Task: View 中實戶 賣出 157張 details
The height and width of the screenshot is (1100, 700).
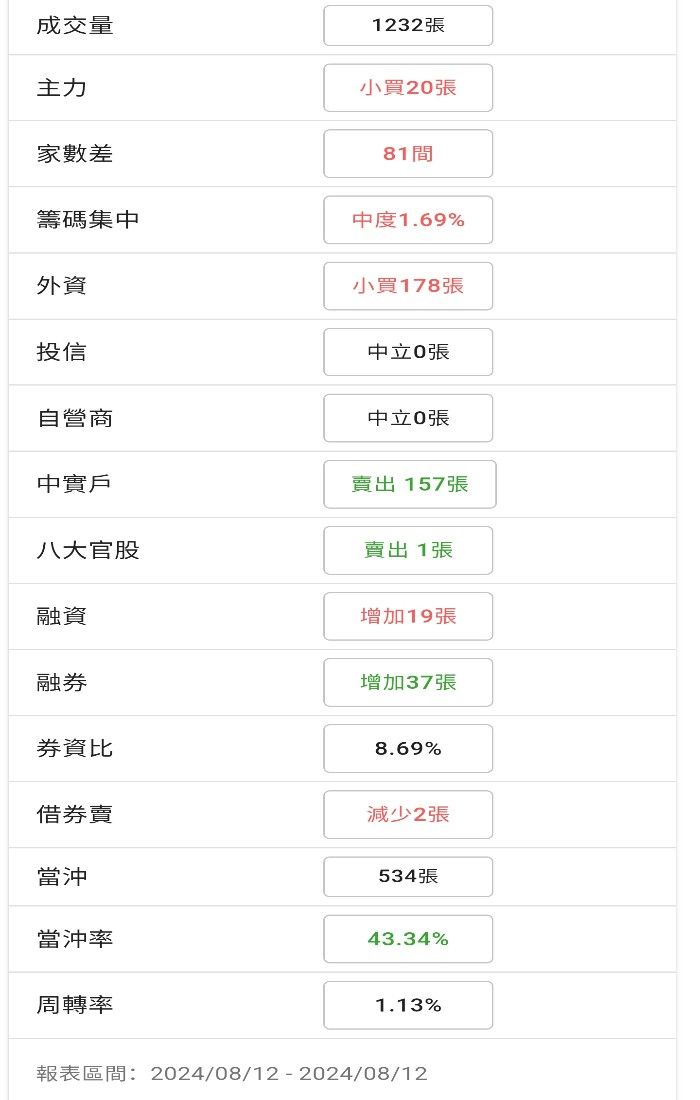Action: click(x=410, y=484)
